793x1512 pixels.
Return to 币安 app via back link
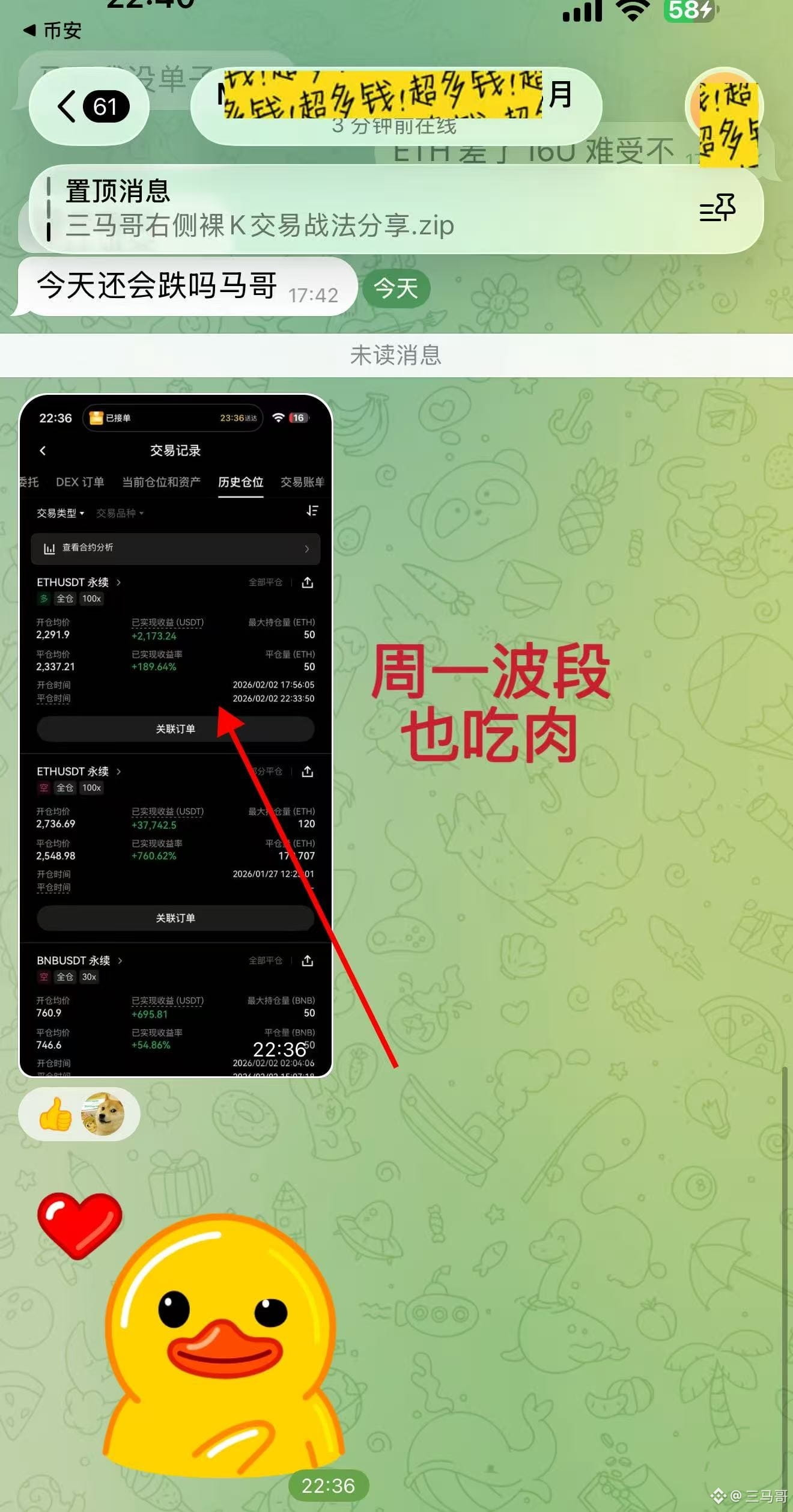point(53,30)
